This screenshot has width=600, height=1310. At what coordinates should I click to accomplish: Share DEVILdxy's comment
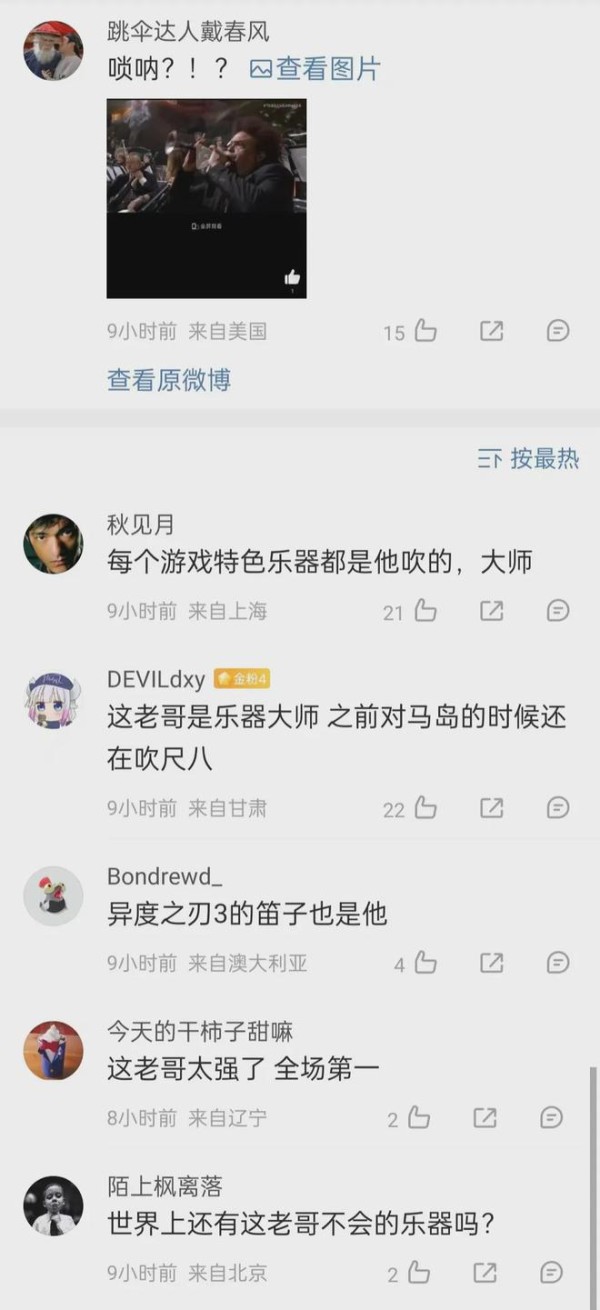491,807
